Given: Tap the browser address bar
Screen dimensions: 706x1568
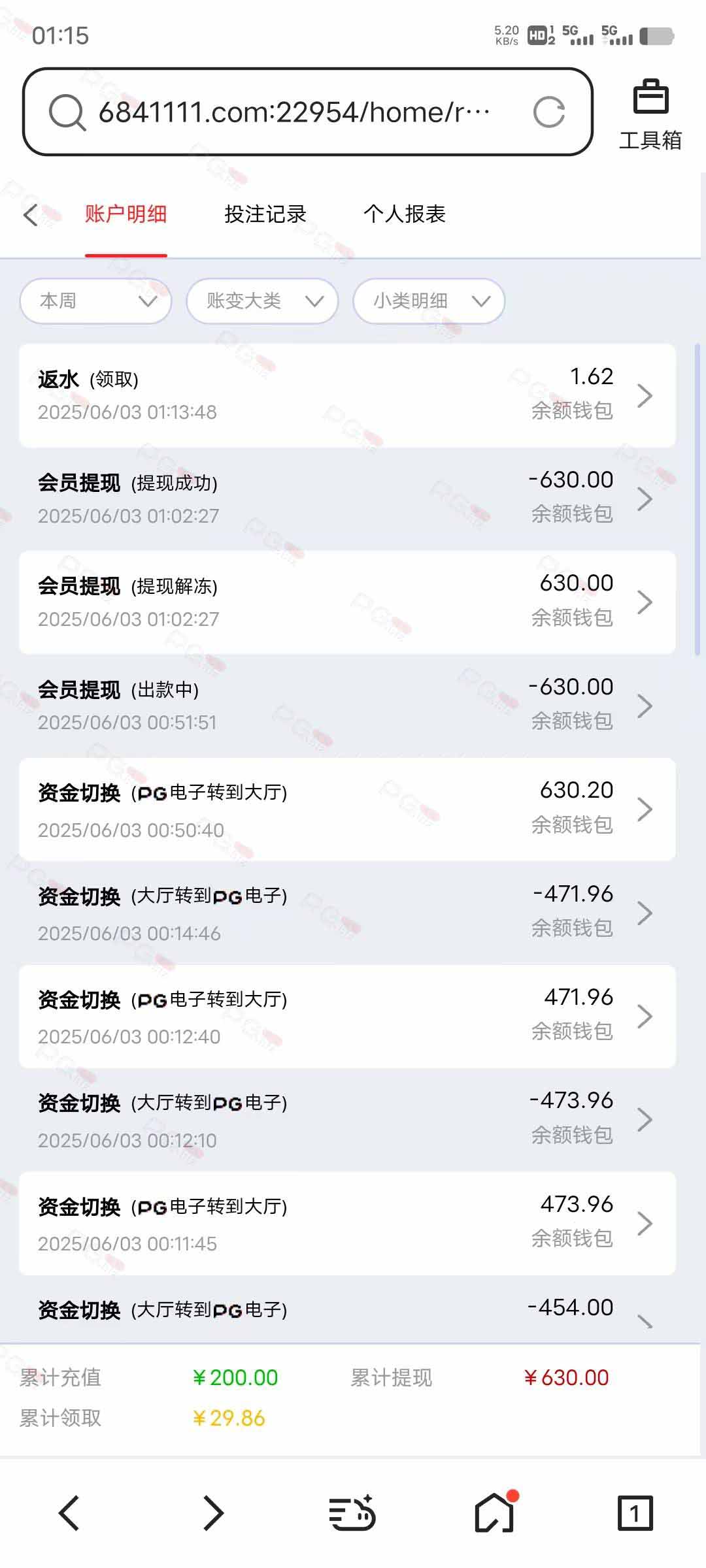Looking at the screenshot, I should (x=307, y=112).
